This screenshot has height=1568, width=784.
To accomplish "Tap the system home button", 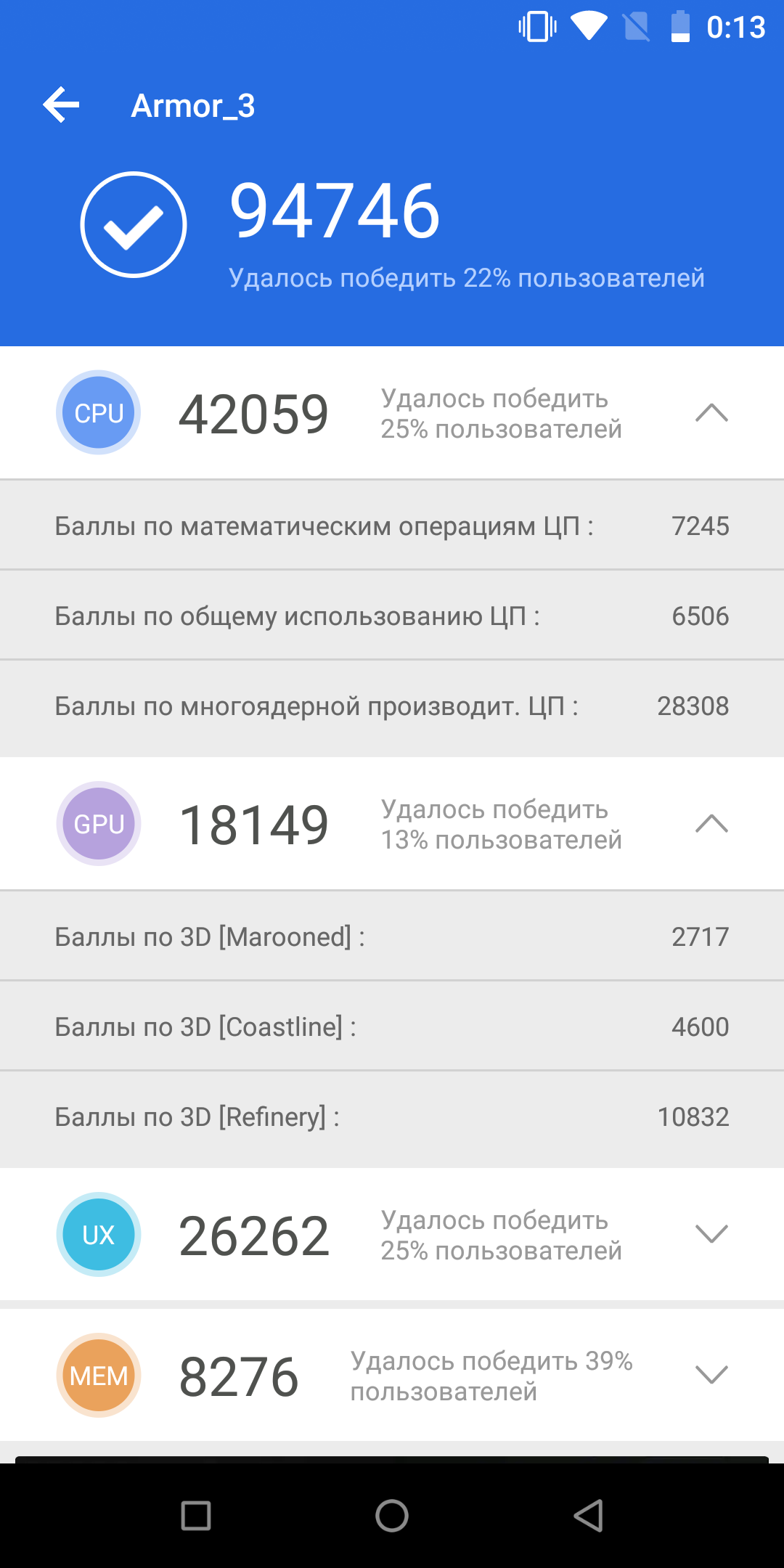I will pyautogui.click(x=392, y=1516).
